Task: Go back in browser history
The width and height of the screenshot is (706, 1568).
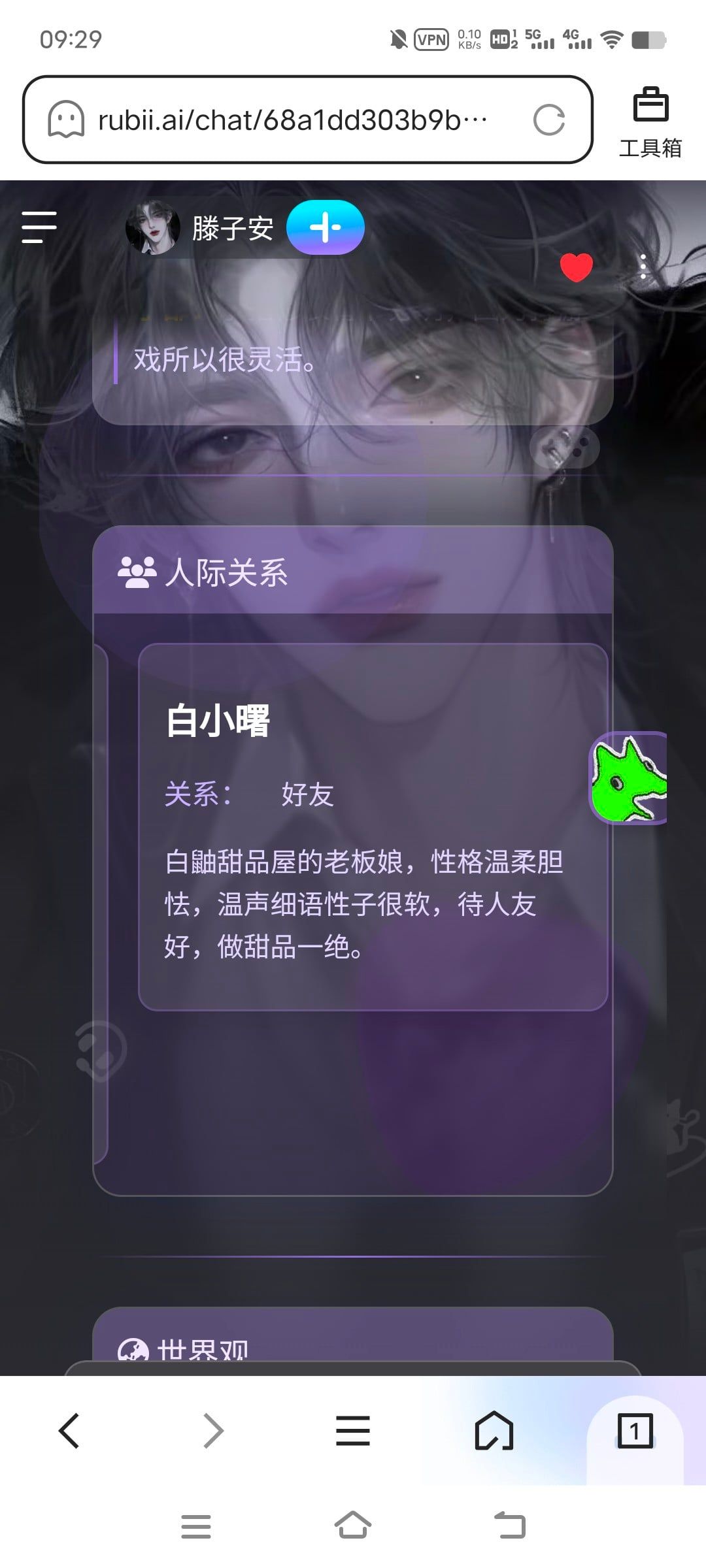Action: [69, 1431]
